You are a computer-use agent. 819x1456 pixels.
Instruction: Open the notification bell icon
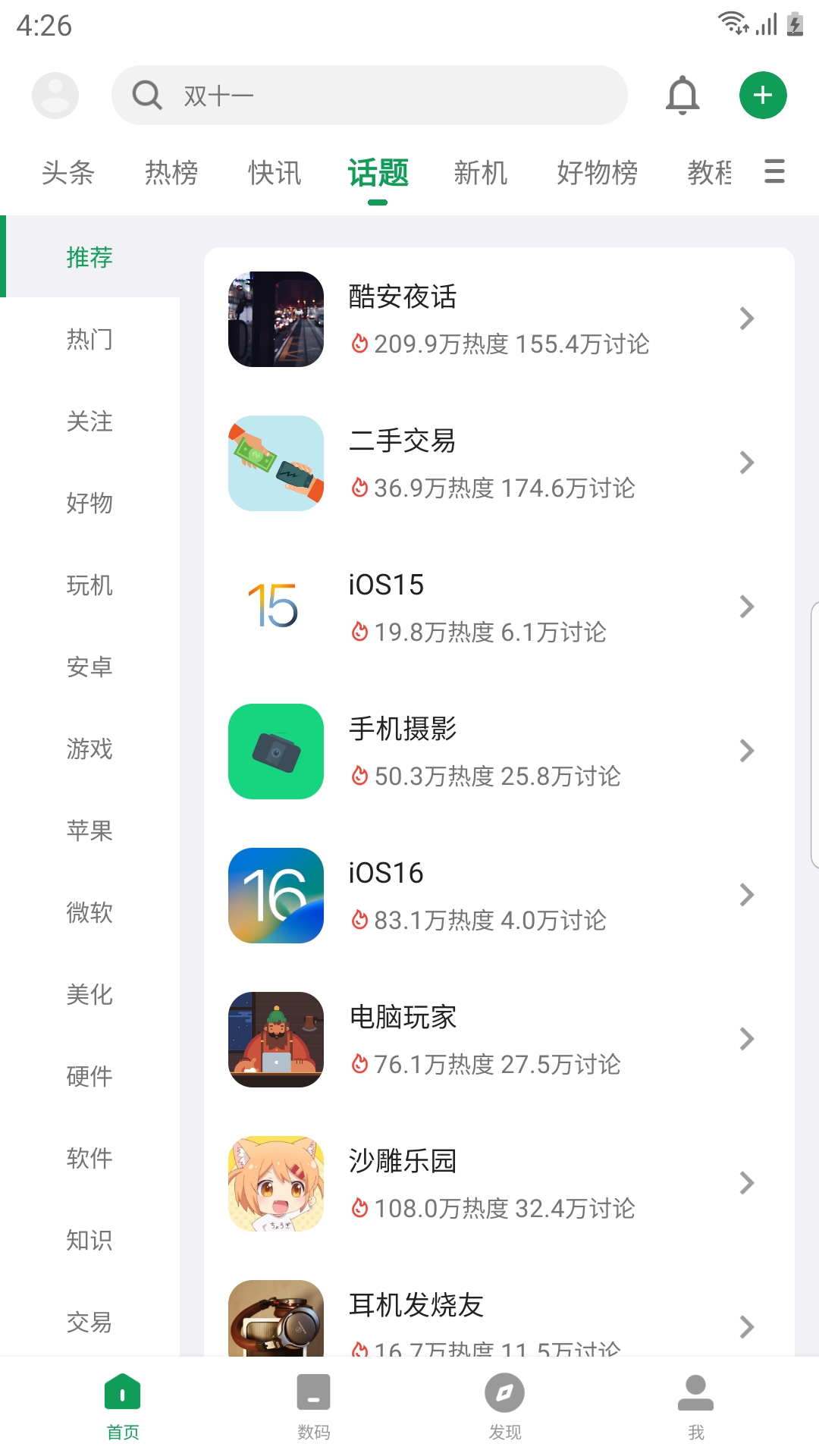tap(682, 95)
